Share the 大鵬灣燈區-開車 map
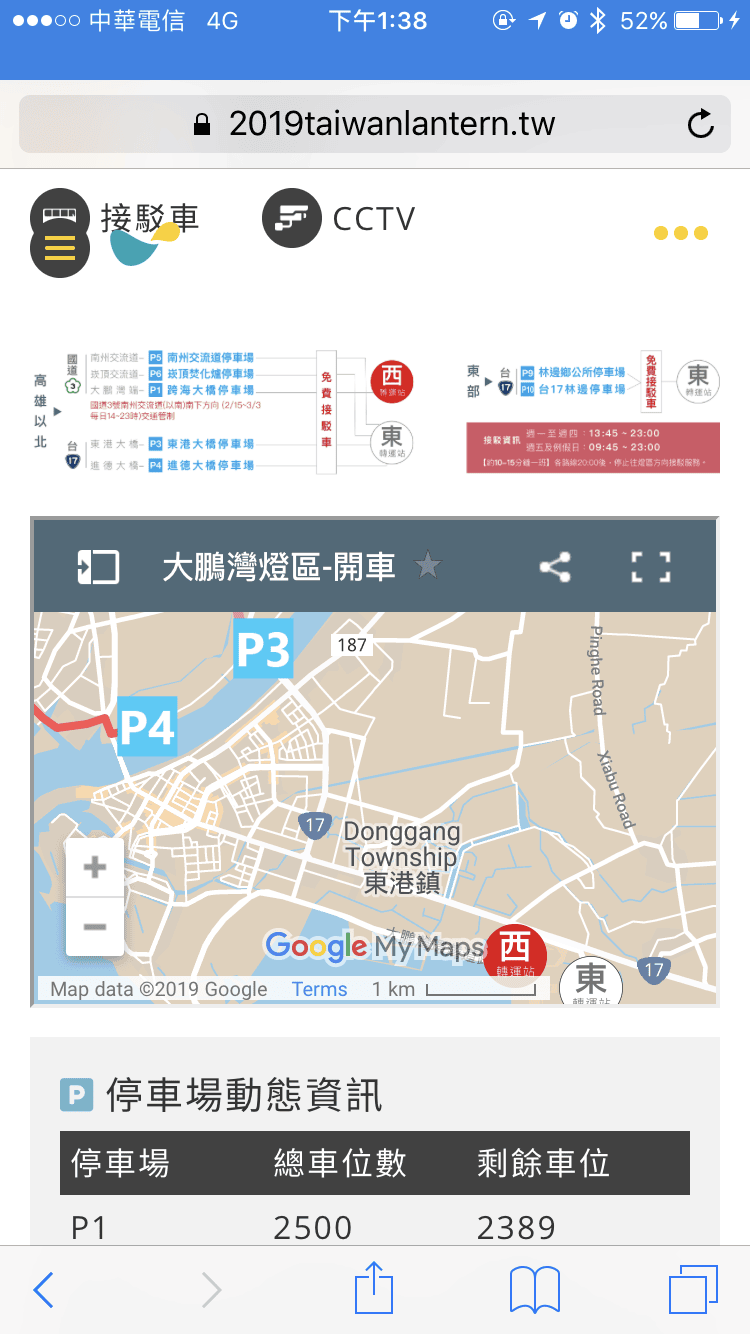Viewport: 750px width, 1334px height. 555,567
